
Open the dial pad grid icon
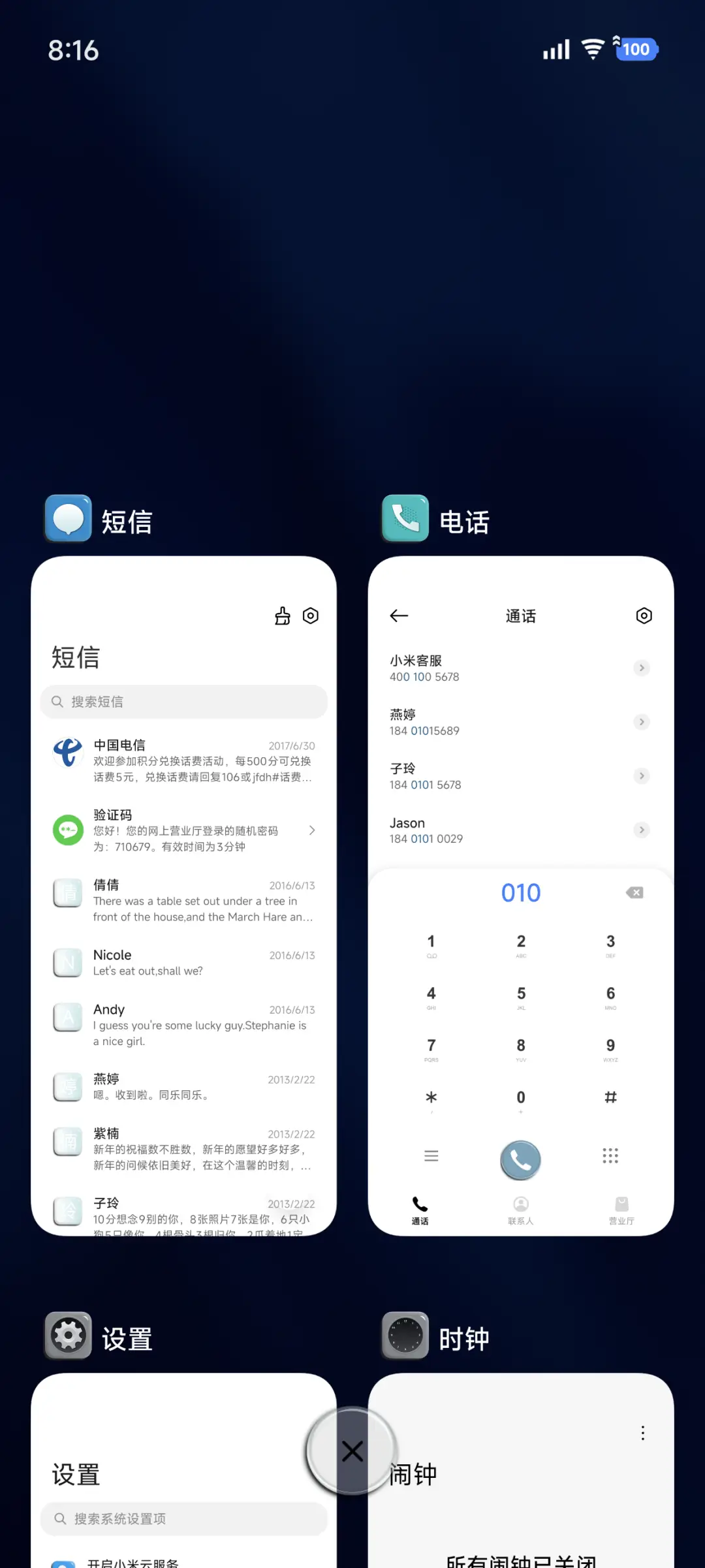[610, 1155]
